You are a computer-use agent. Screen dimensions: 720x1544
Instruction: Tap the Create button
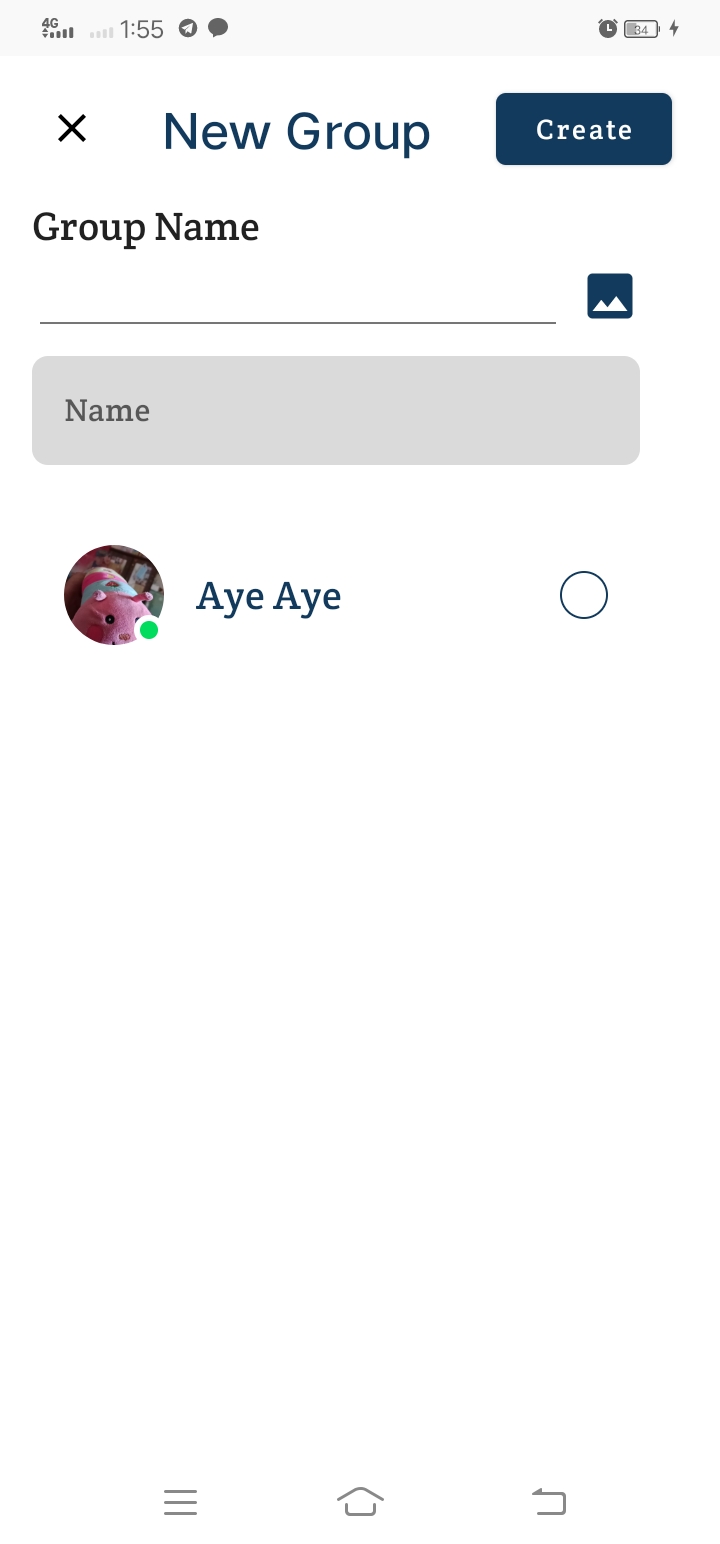584,129
